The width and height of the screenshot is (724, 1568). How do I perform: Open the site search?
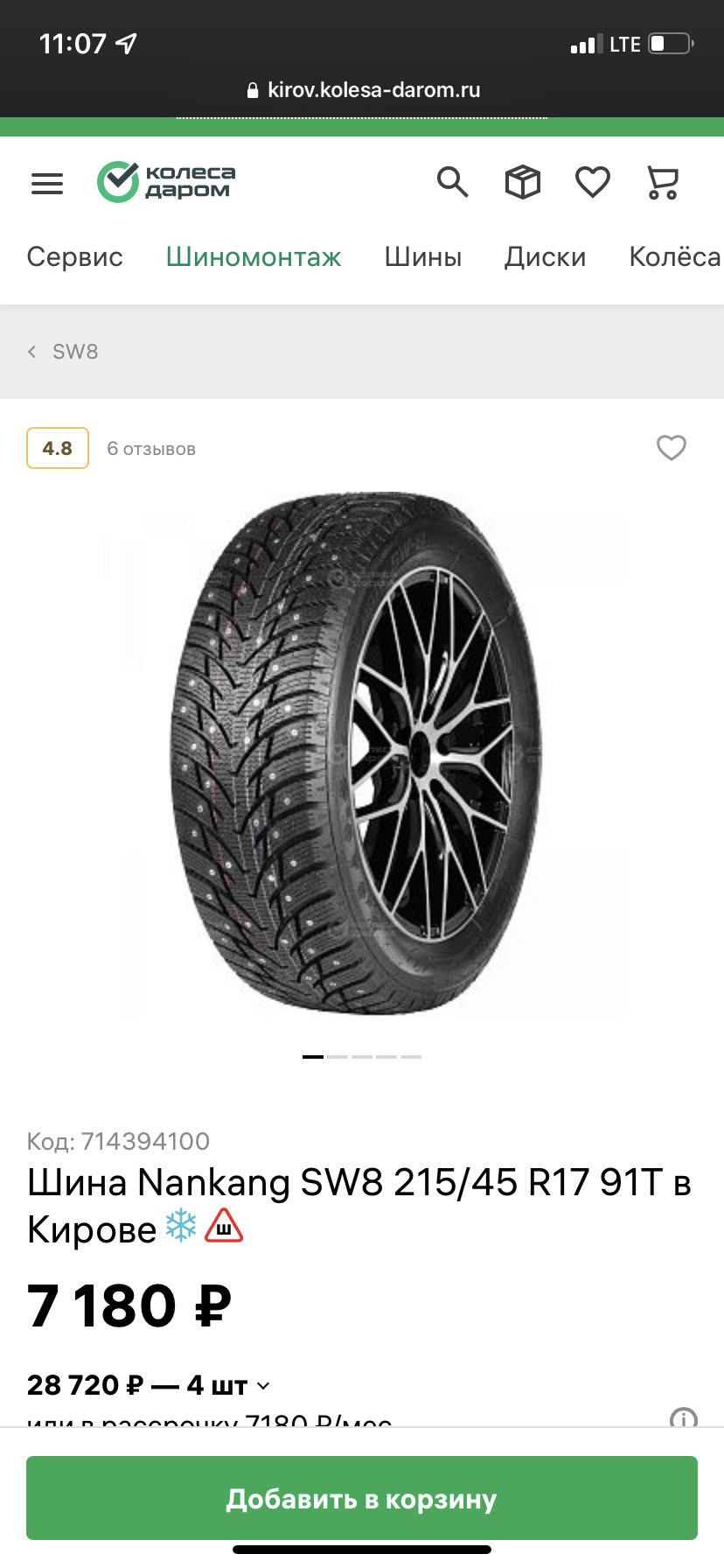coord(452,182)
